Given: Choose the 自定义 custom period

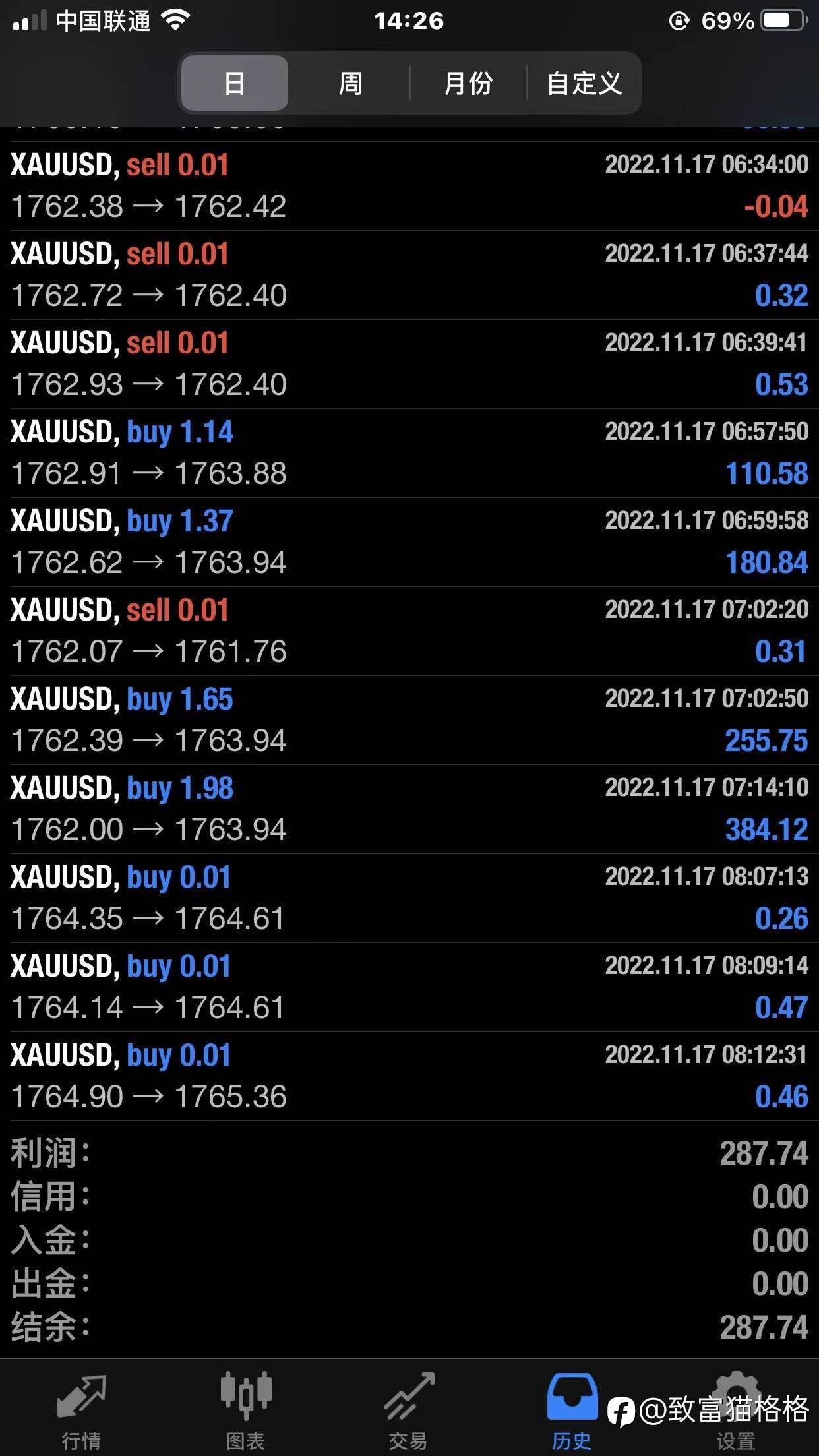Looking at the screenshot, I should click(584, 83).
